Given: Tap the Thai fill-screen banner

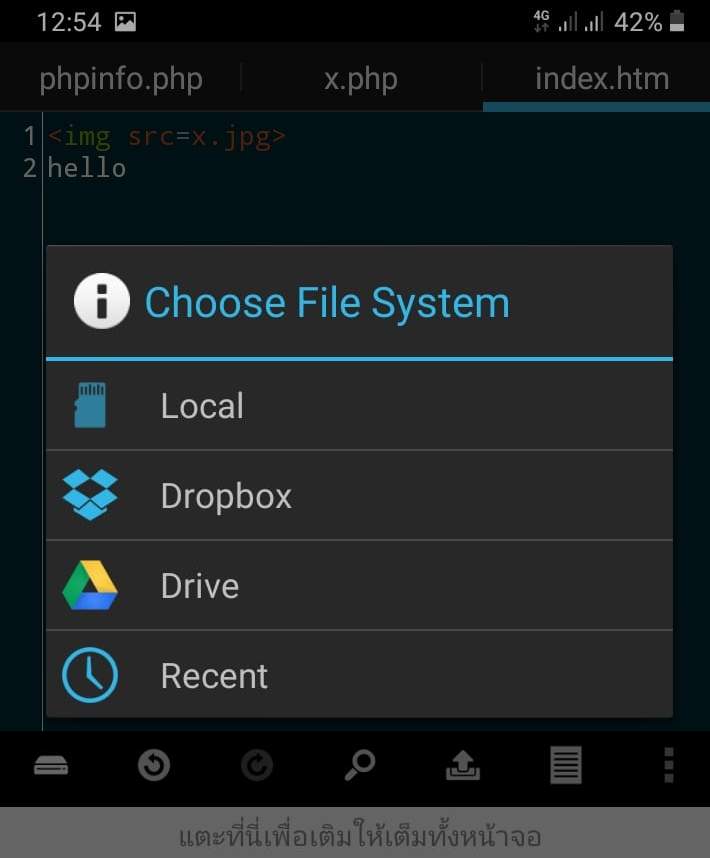Looking at the screenshot, I should pyautogui.click(x=355, y=834).
